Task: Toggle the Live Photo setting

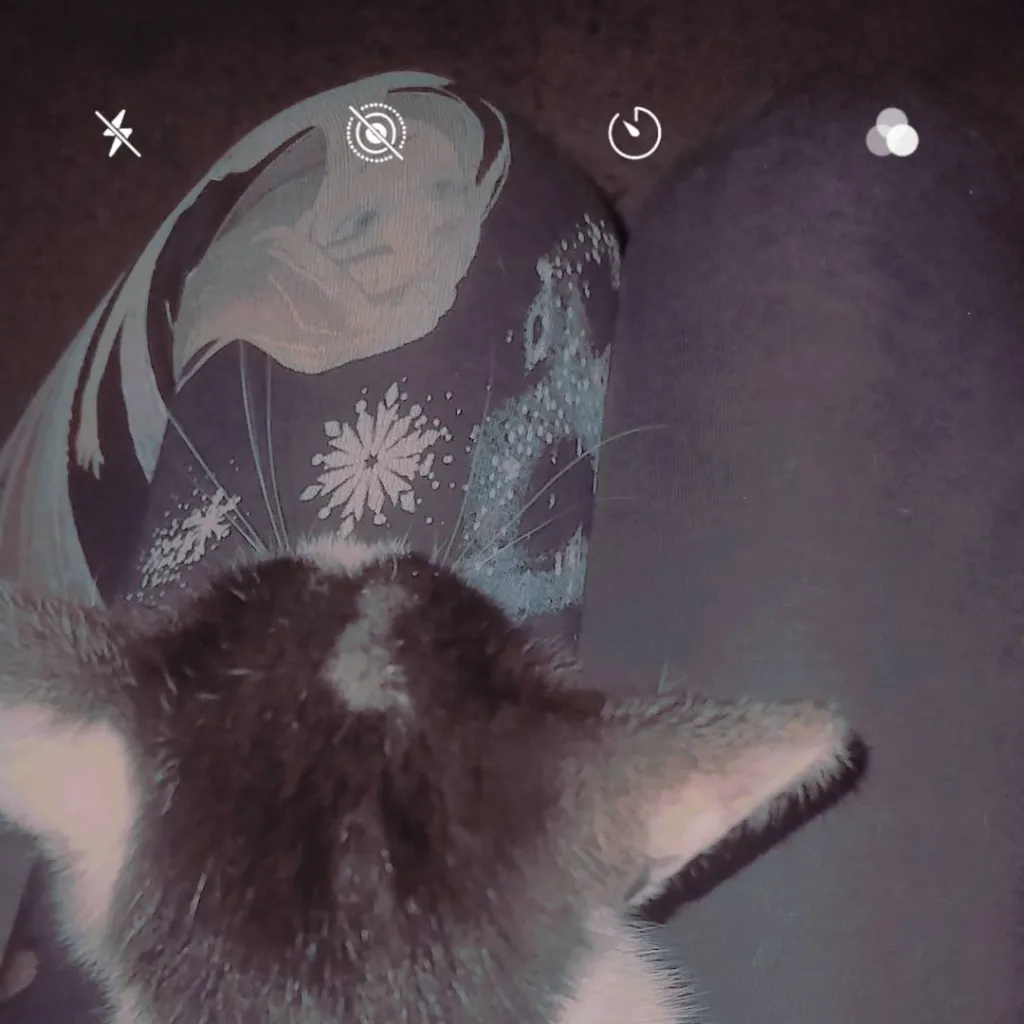Action: pyautogui.click(x=377, y=133)
